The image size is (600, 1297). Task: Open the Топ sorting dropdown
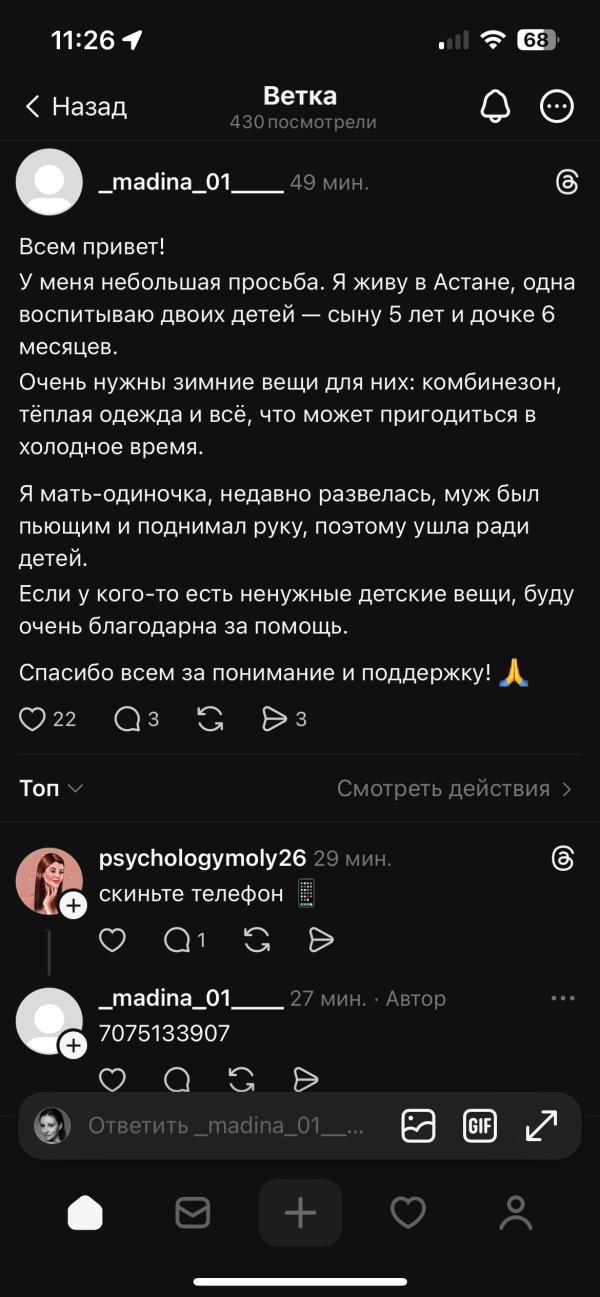point(51,788)
